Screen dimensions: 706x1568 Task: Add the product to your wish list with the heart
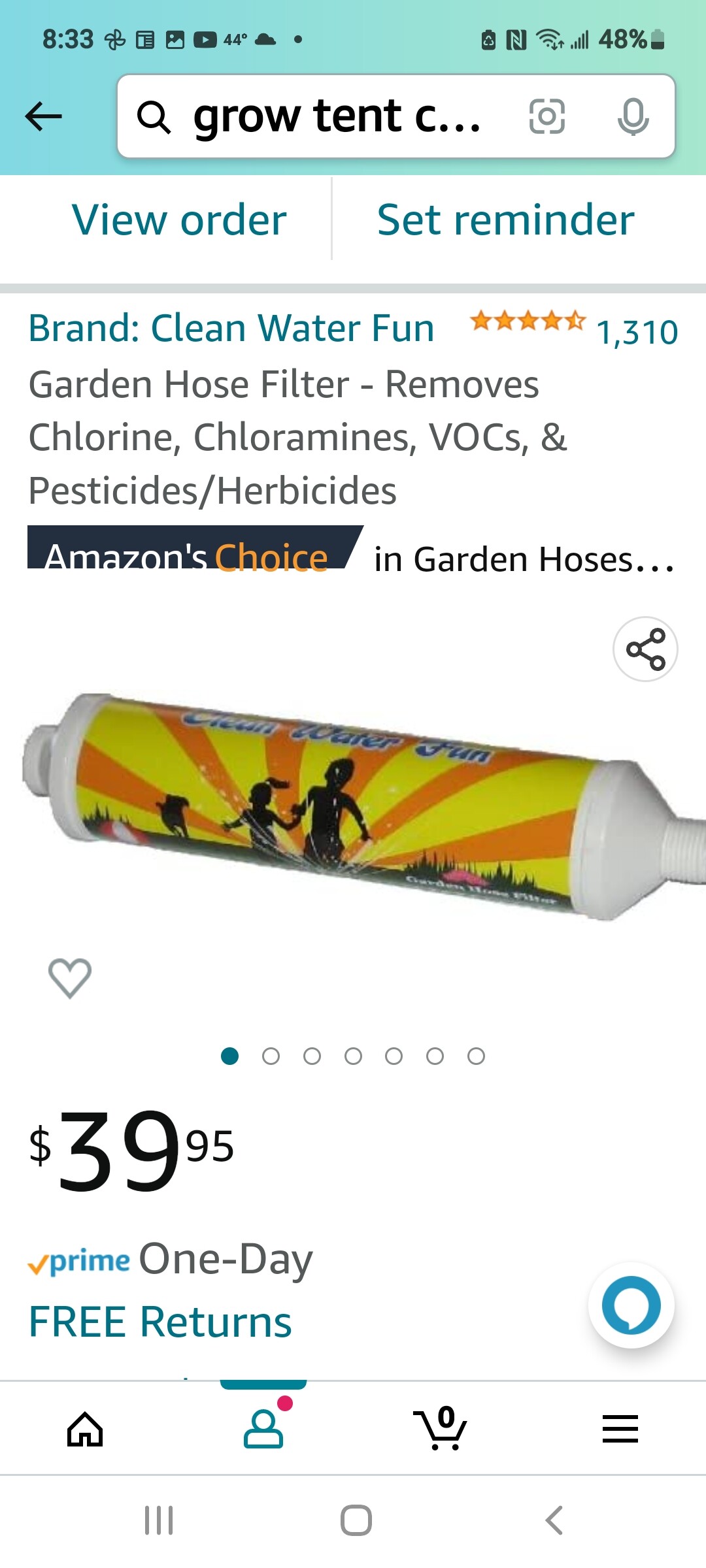(x=70, y=977)
